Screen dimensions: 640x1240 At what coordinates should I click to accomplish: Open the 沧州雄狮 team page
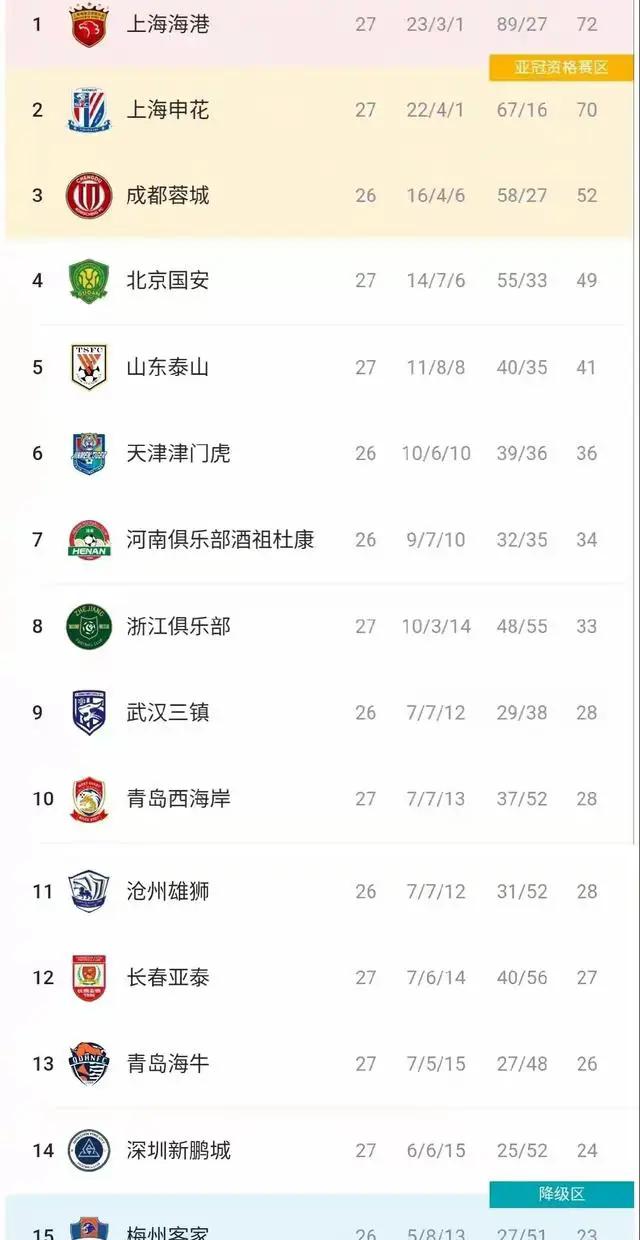coord(168,891)
